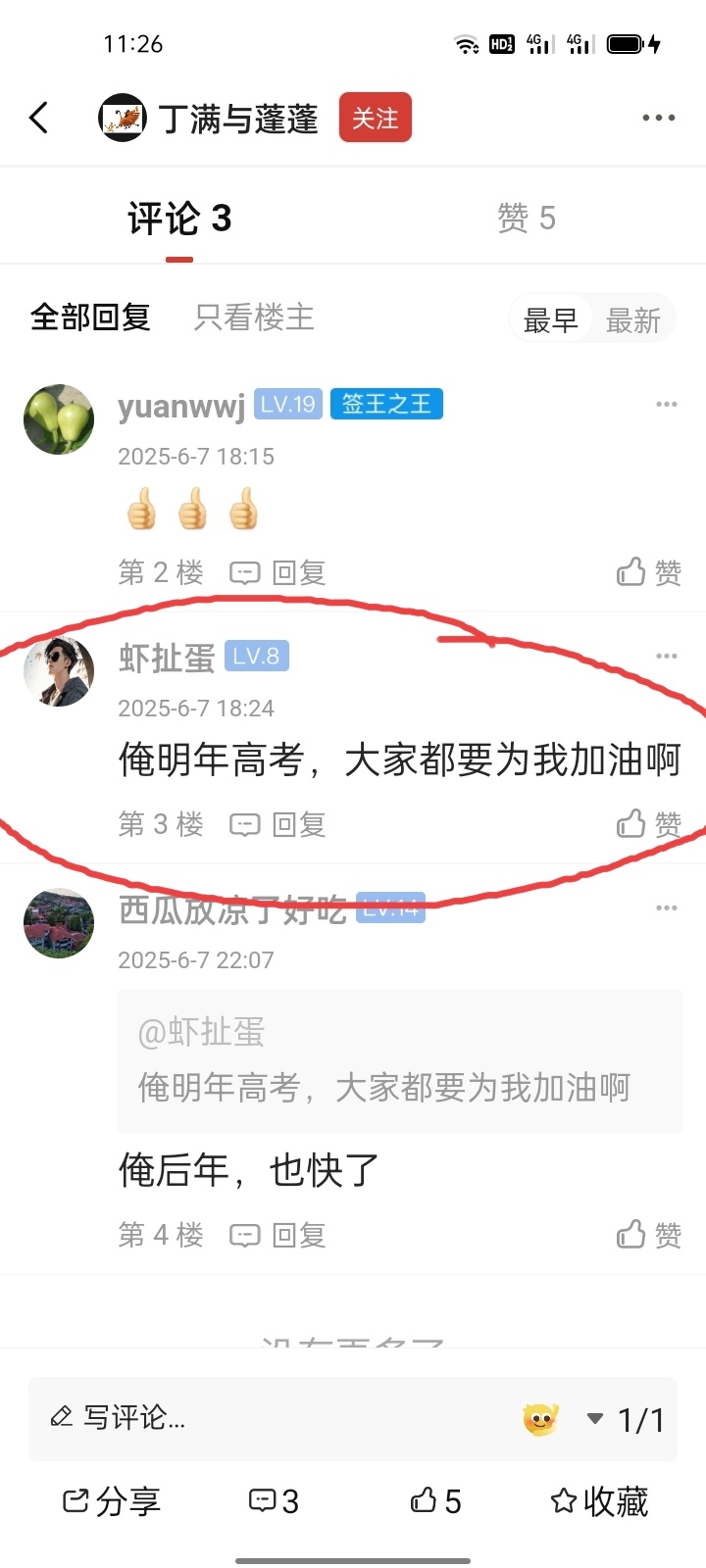Open the top-right overflow menu
Viewport: 706px width, 1568px height.
tap(658, 118)
